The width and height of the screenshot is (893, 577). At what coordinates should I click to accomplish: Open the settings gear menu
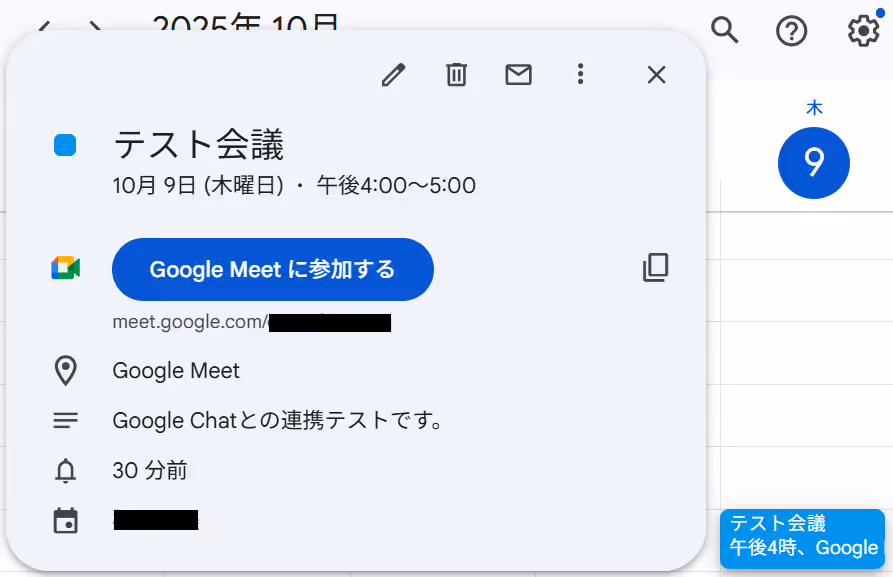[x=862, y=31]
